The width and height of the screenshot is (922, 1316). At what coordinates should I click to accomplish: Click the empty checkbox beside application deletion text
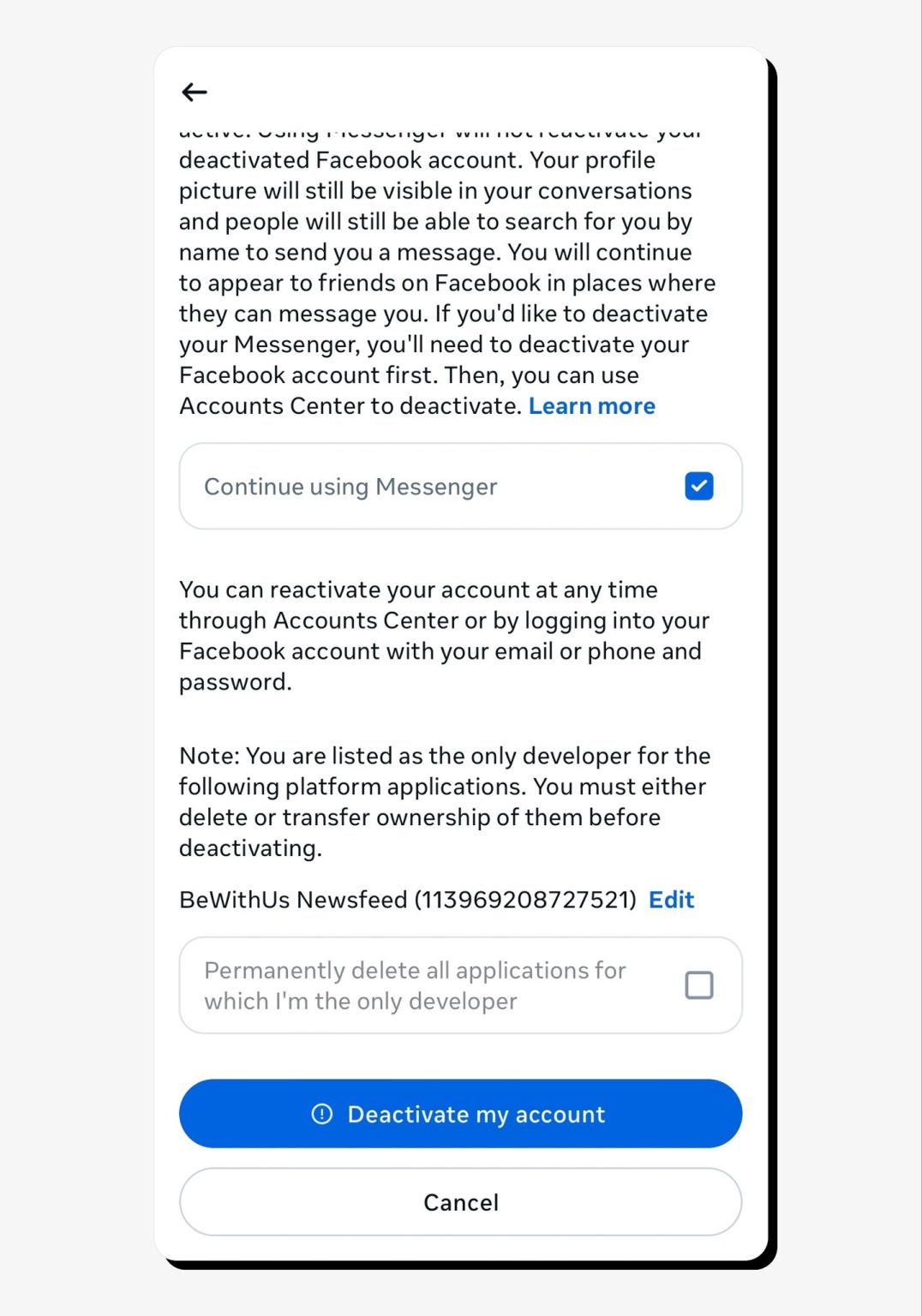(x=698, y=985)
